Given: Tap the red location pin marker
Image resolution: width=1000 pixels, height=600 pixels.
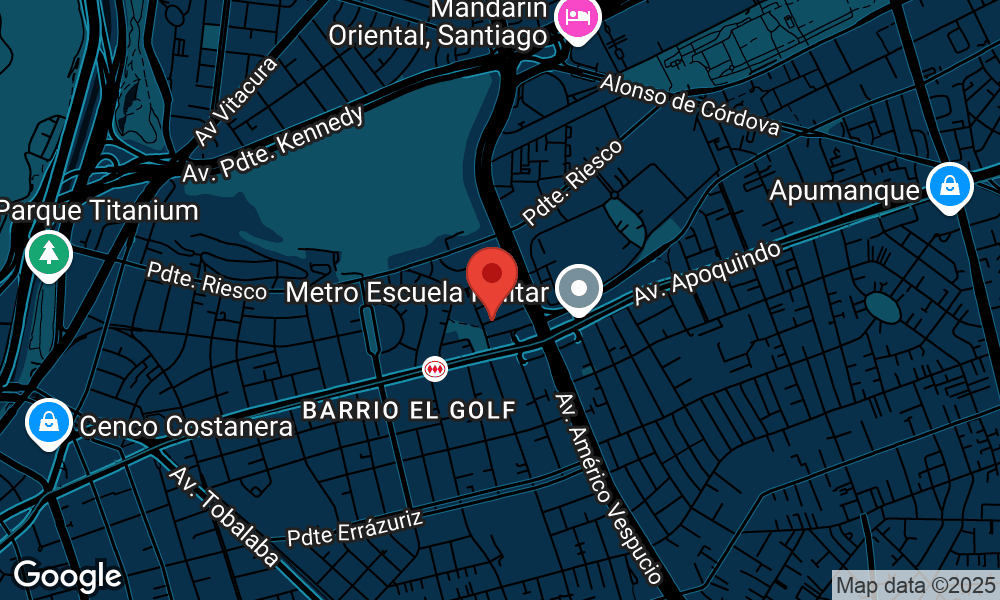Looking at the screenshot, I should (492, 277).
